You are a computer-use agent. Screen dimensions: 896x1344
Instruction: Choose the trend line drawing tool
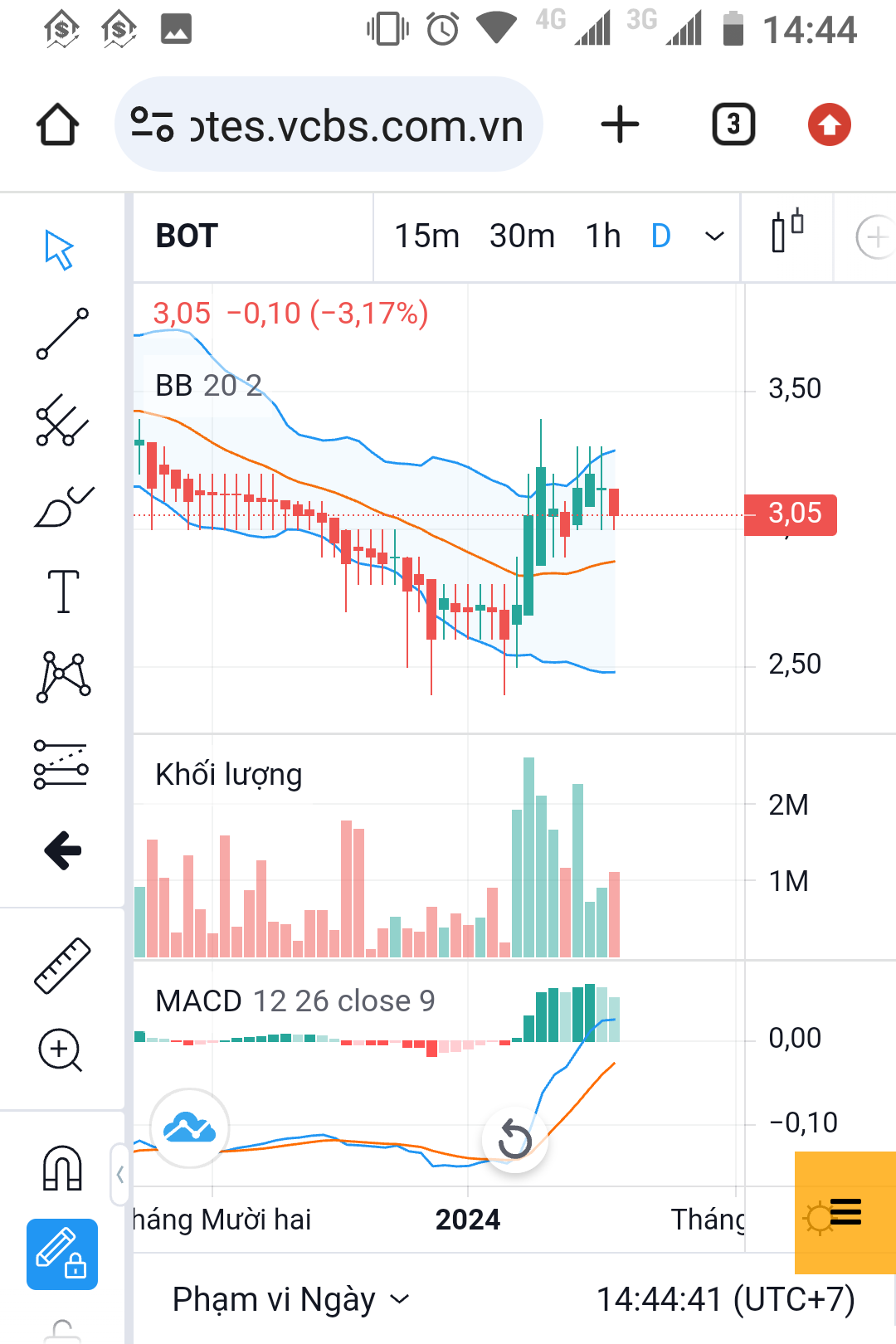point(62,334)
